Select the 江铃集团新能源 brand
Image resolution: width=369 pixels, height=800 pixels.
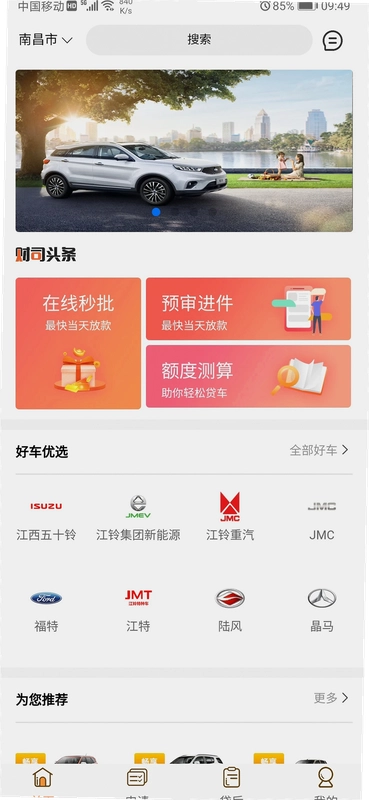coord(138,518)
